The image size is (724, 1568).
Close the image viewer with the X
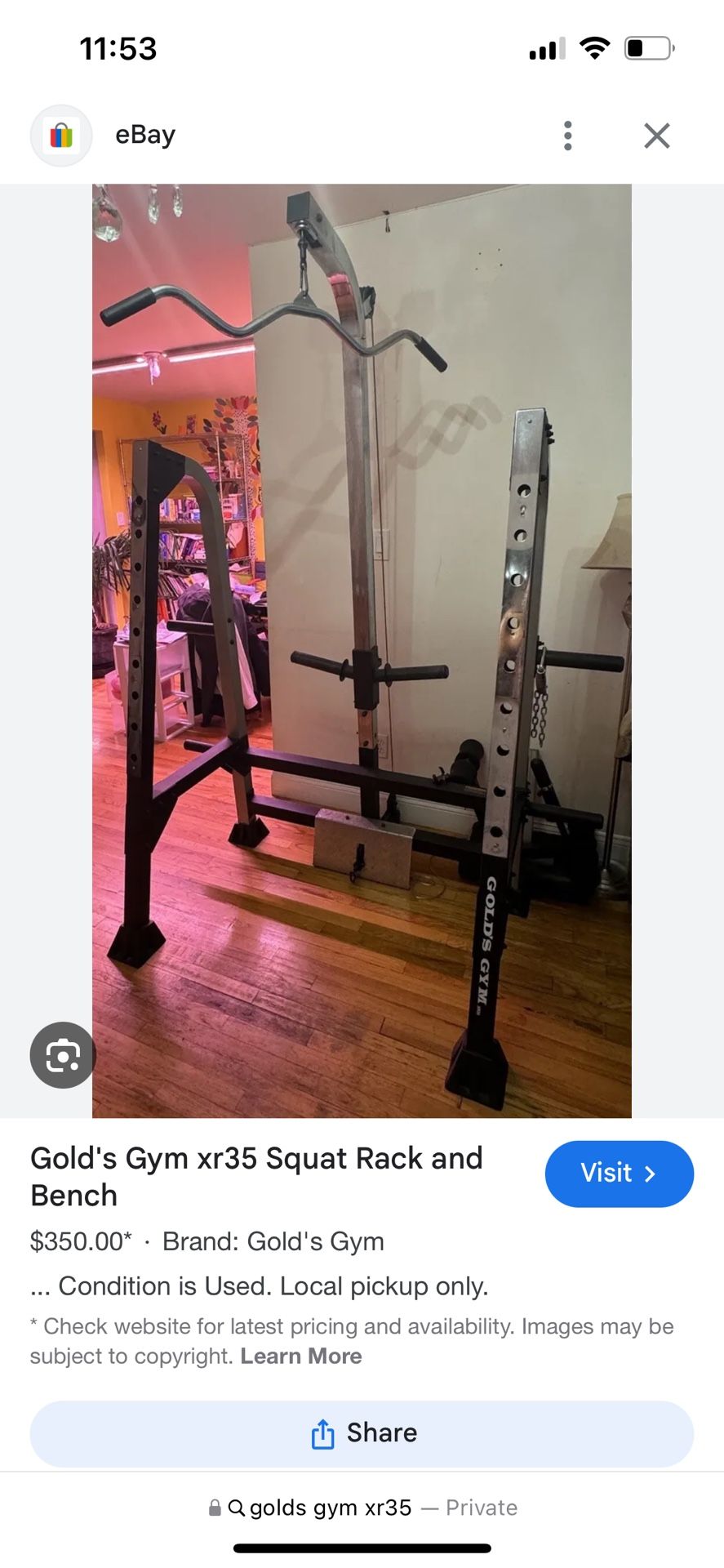coord(656,136)
